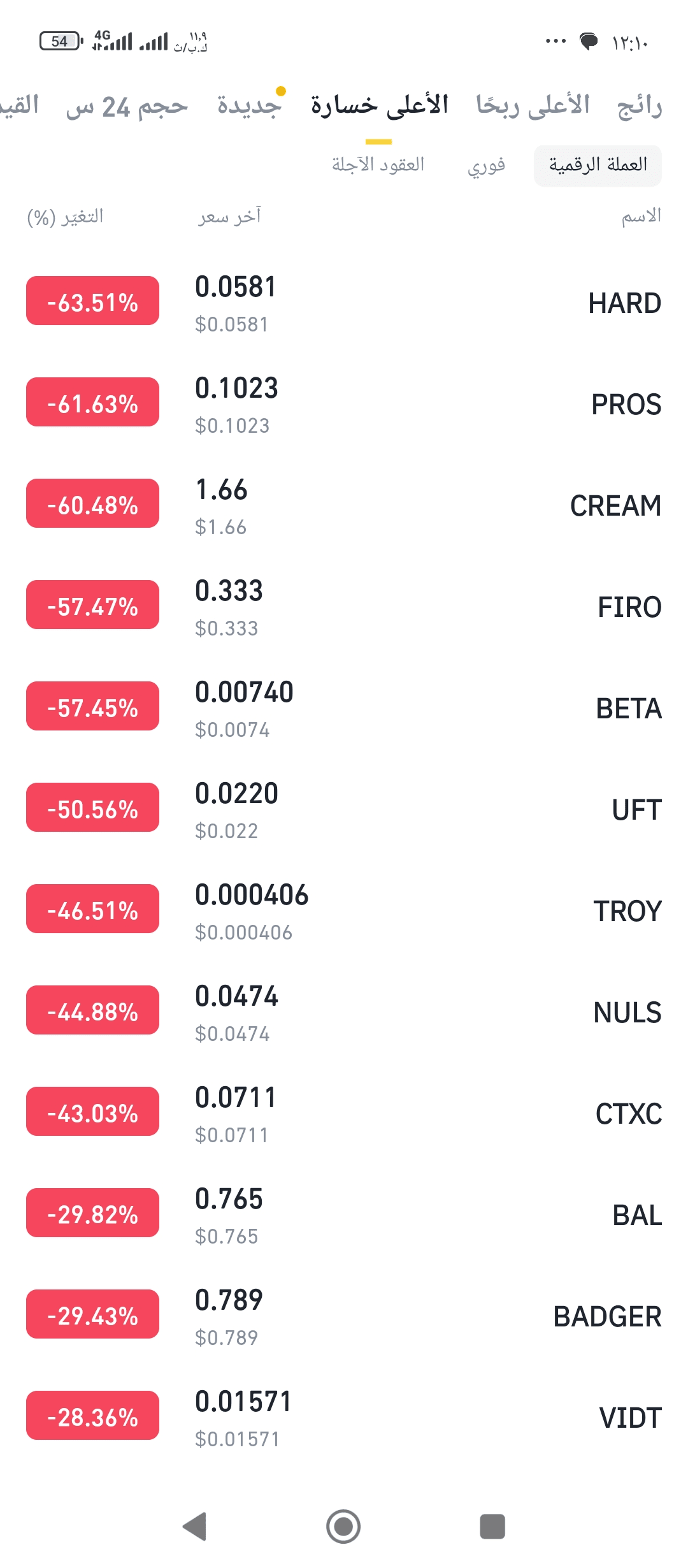Choose the العملة الرقمية filter
This screenshot has width=688, height=1568.
[598, 166]
